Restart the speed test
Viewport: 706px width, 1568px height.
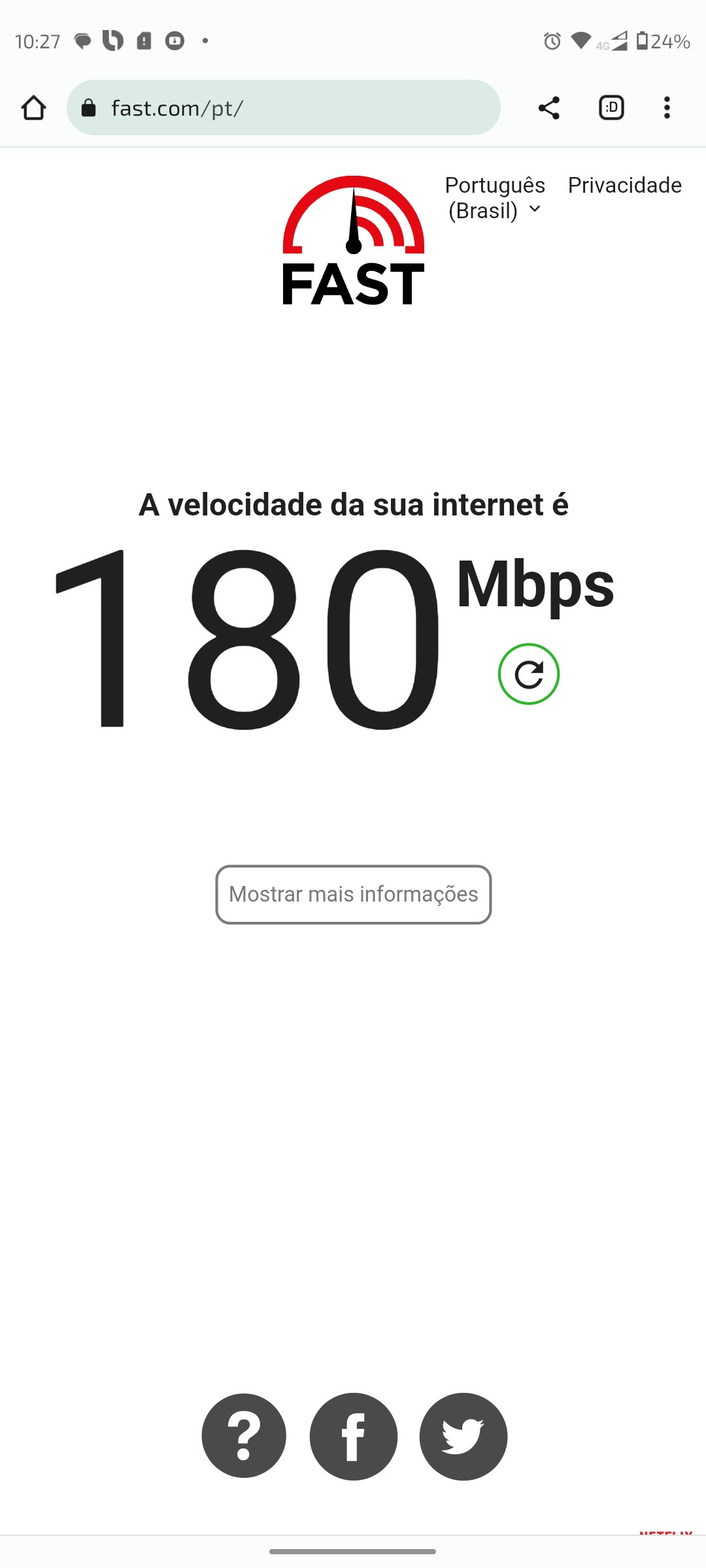(528, 674)
